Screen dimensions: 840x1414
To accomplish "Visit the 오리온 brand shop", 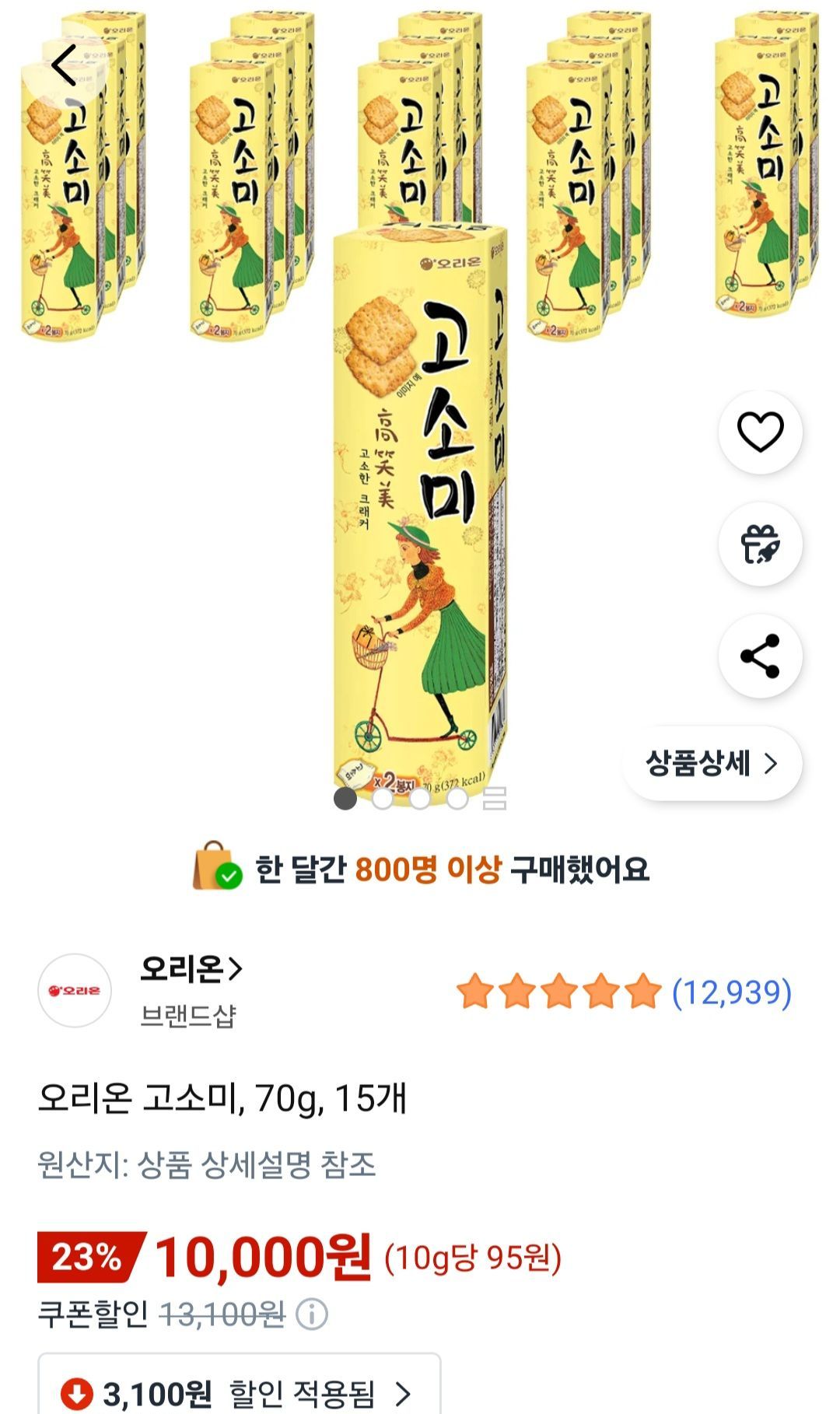I will pos(191,969).
